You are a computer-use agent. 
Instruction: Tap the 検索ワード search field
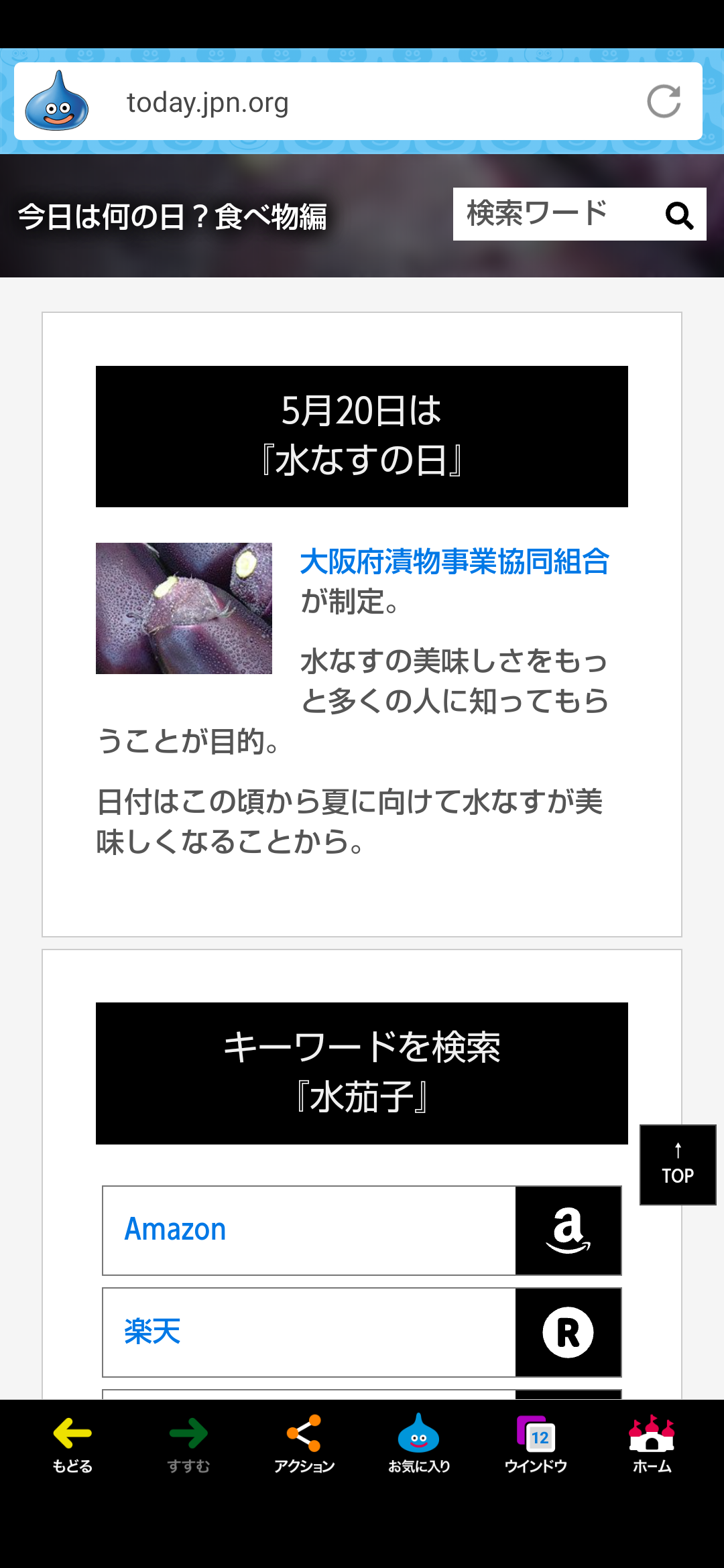point(553,214)
